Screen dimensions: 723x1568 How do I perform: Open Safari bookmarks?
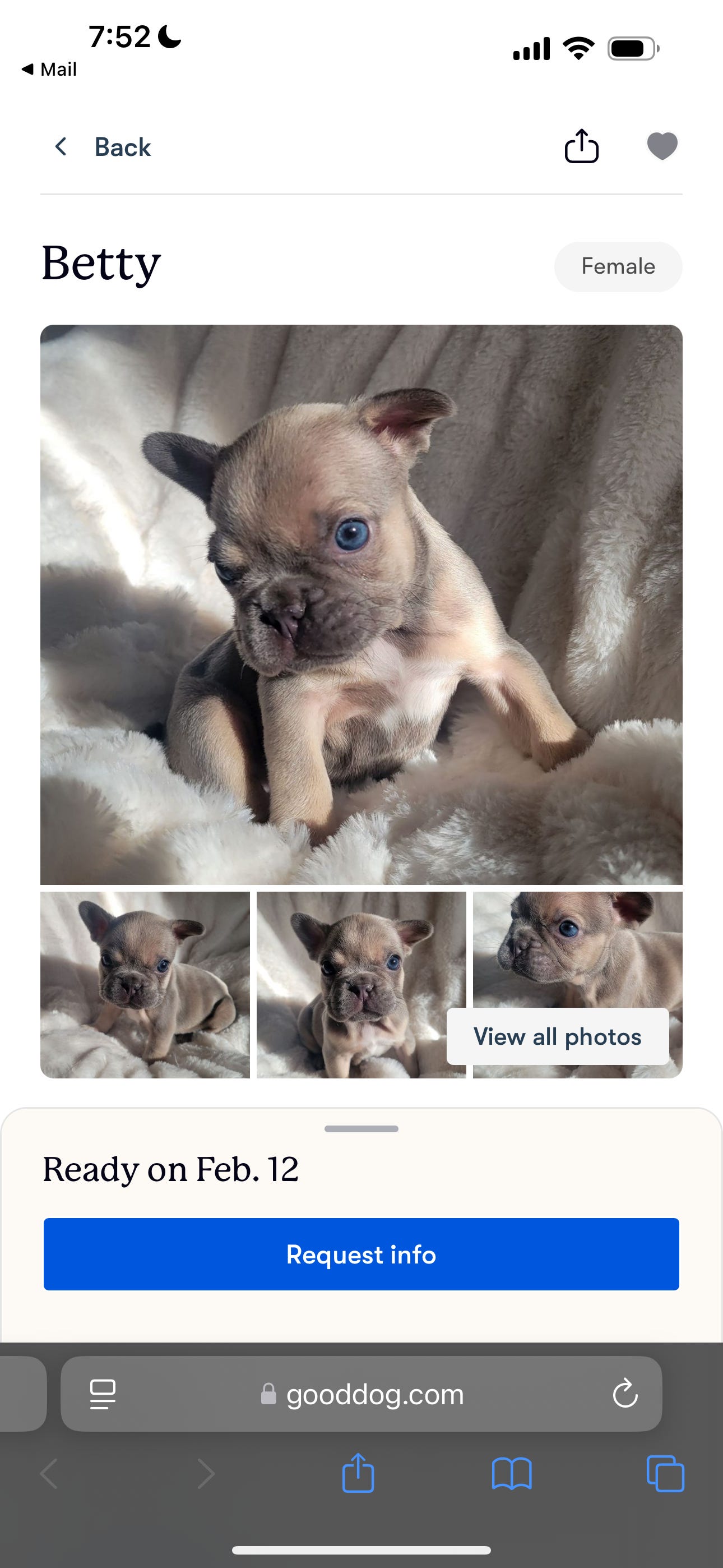(x=511, y=1474)
